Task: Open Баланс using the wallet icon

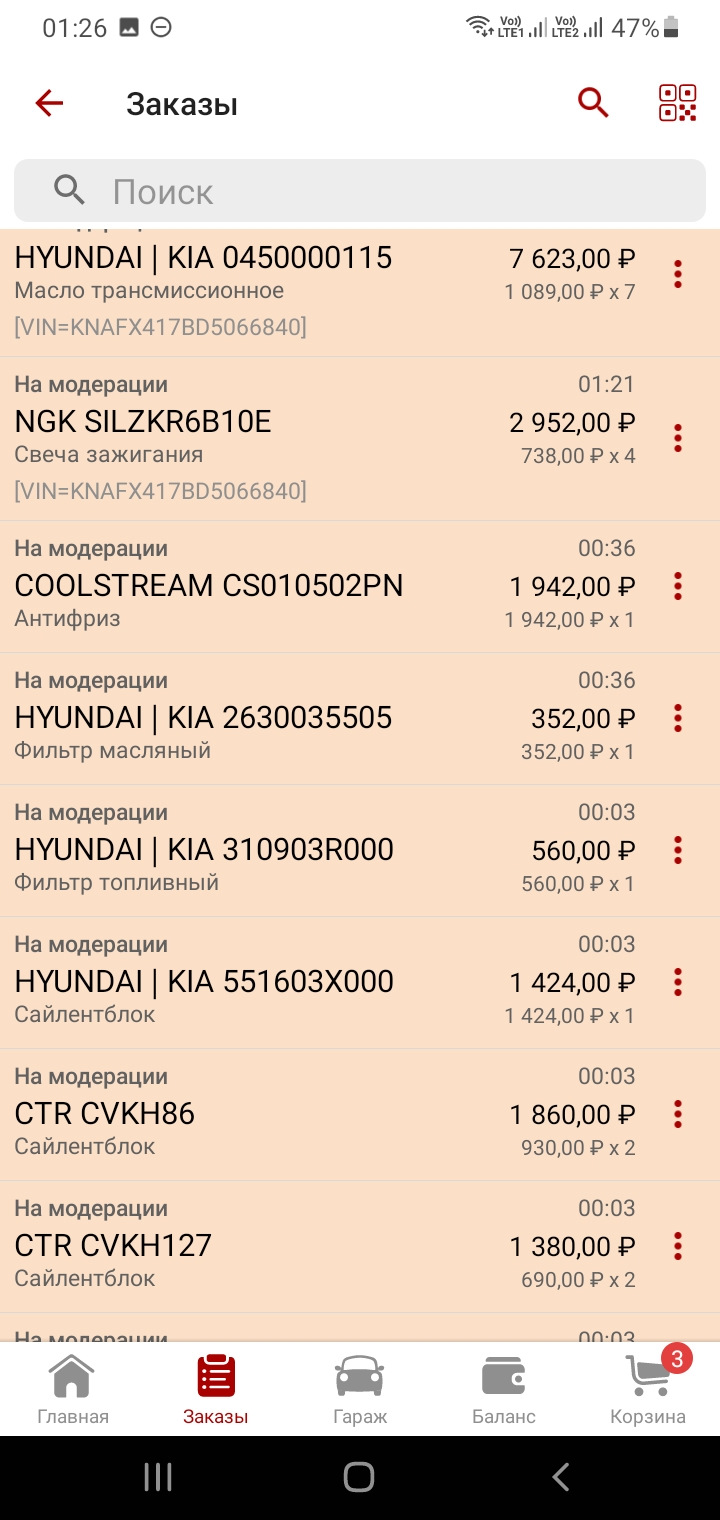Action: pyautogui.click(x=503, y=1387)
